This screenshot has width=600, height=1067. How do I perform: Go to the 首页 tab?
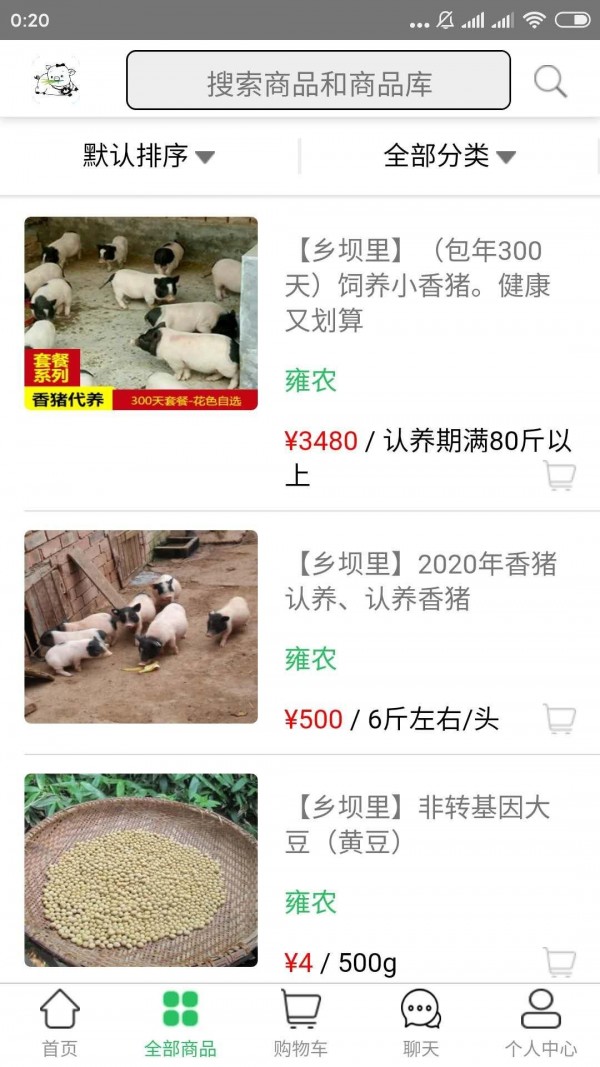click(x=59, y=1022)
